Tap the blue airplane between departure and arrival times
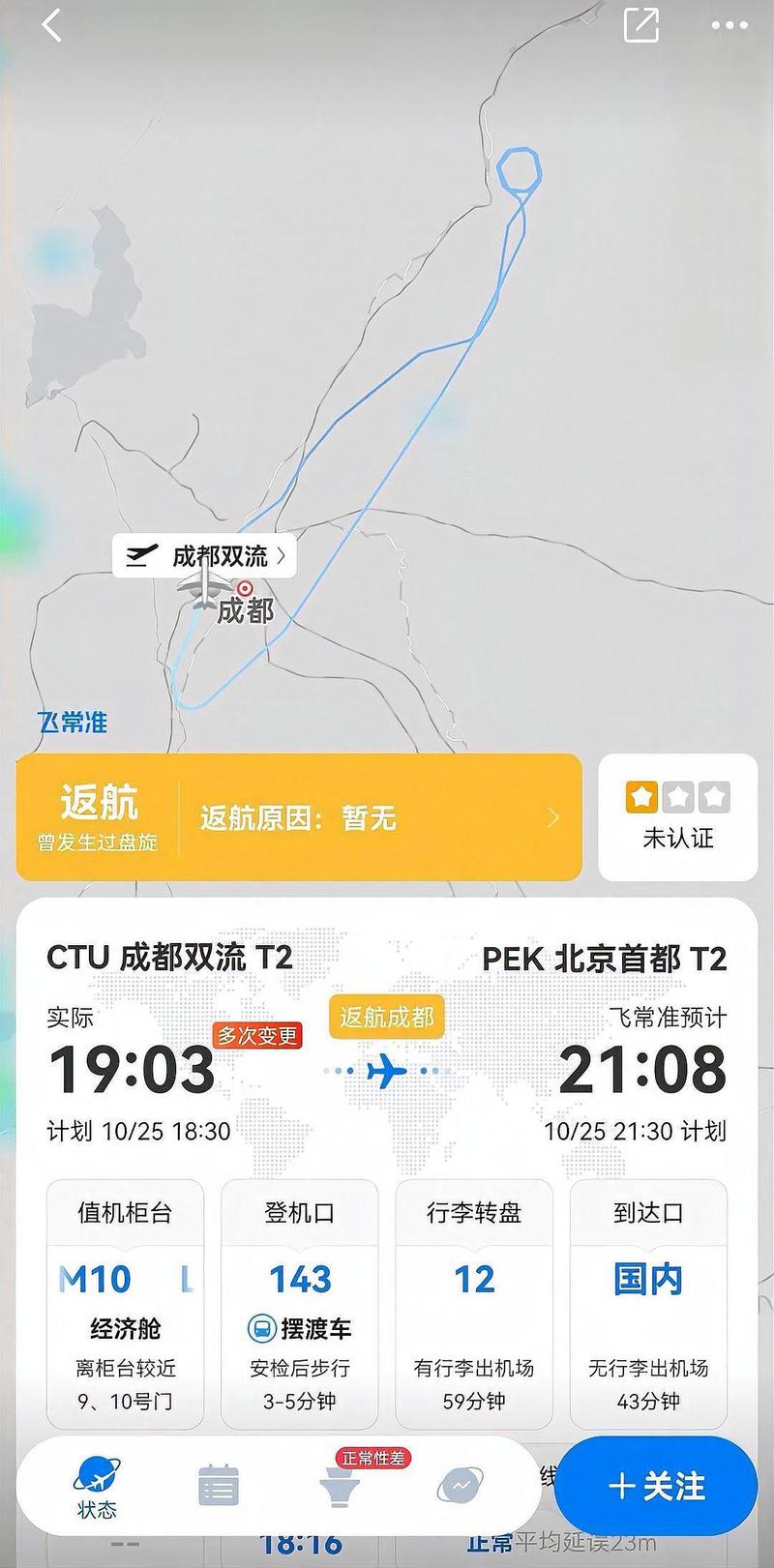This screenshot has height=1568, width=774. pyautogui.click(x=384, y=1070)
